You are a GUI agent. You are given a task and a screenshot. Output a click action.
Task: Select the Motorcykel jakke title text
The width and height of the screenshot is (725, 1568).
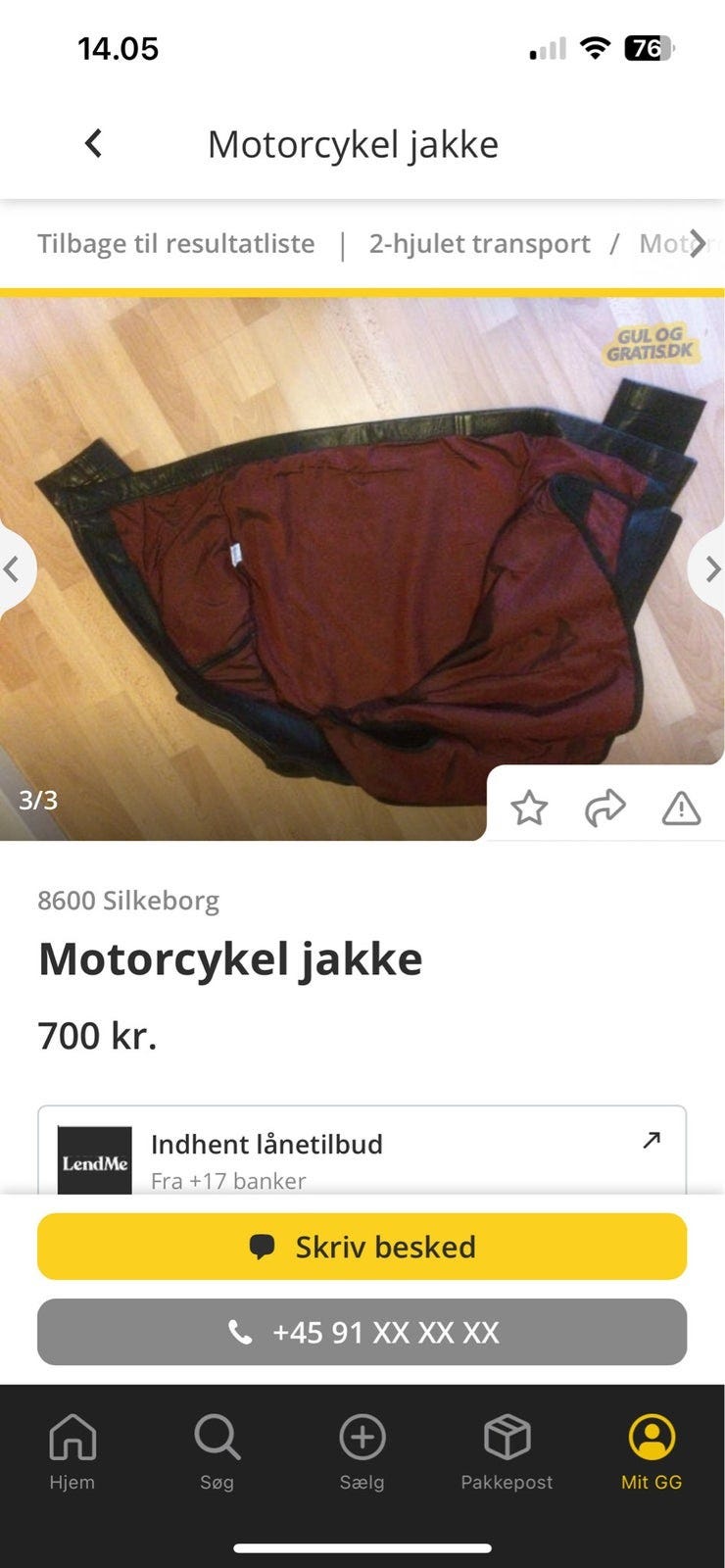point(229,958)
